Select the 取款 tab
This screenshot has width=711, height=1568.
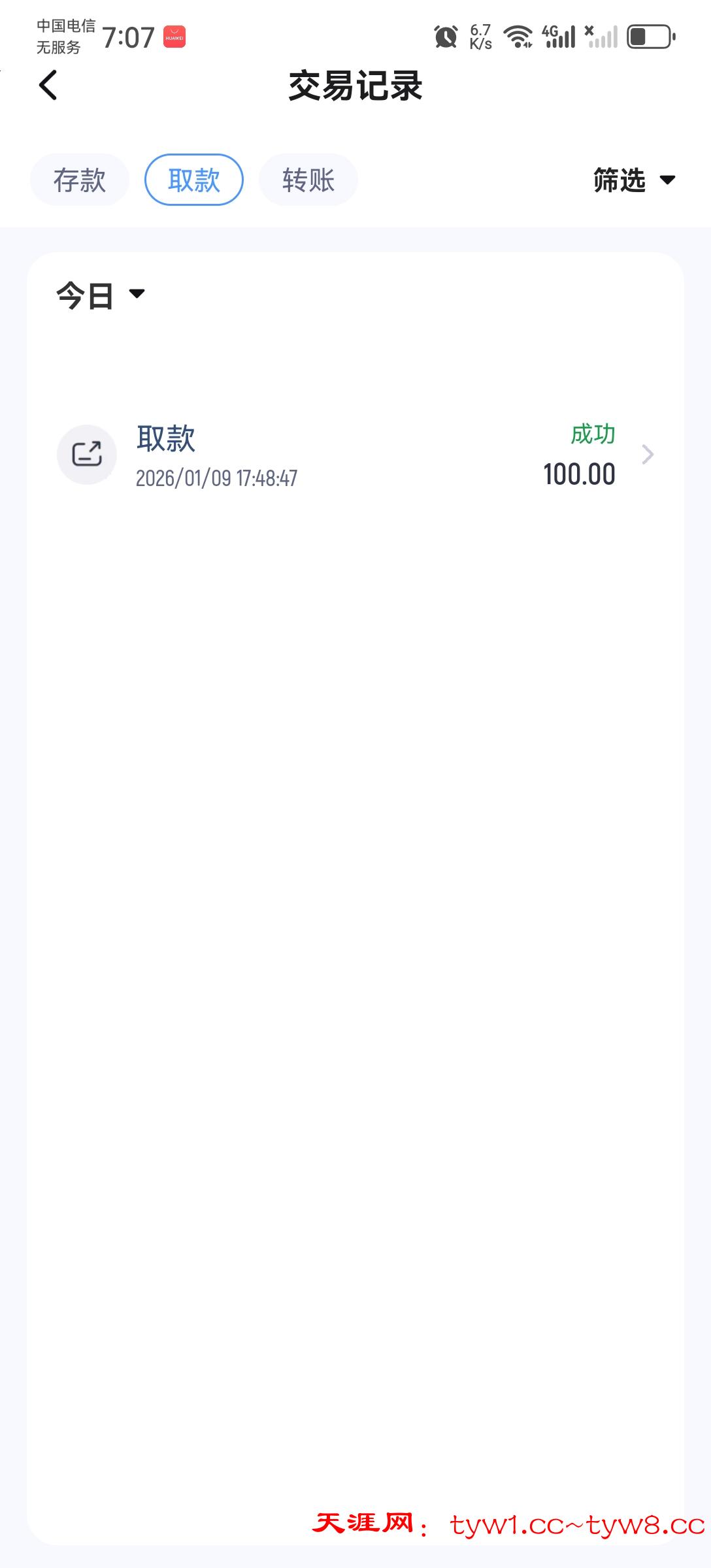194,180
